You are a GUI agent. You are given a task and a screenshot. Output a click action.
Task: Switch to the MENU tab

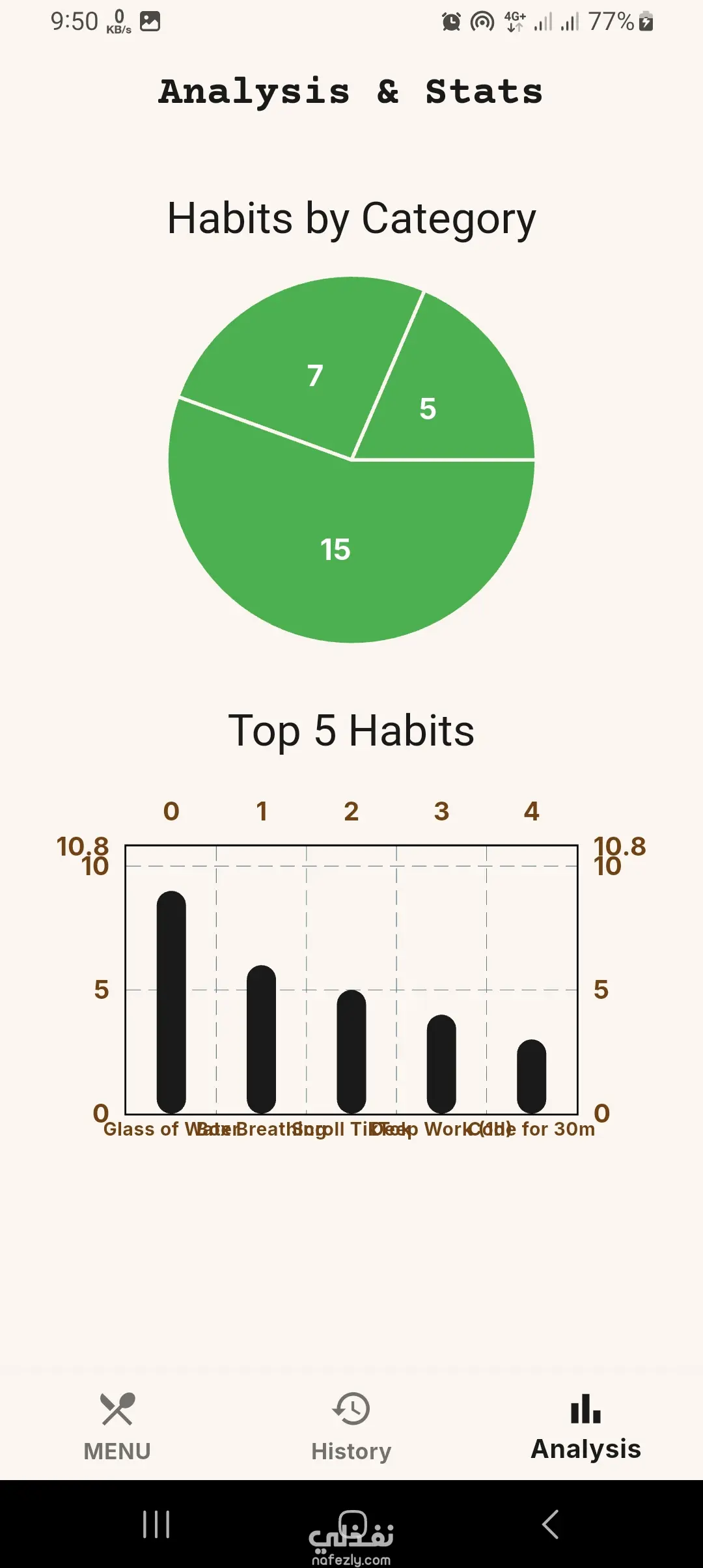pos(117,1426)
